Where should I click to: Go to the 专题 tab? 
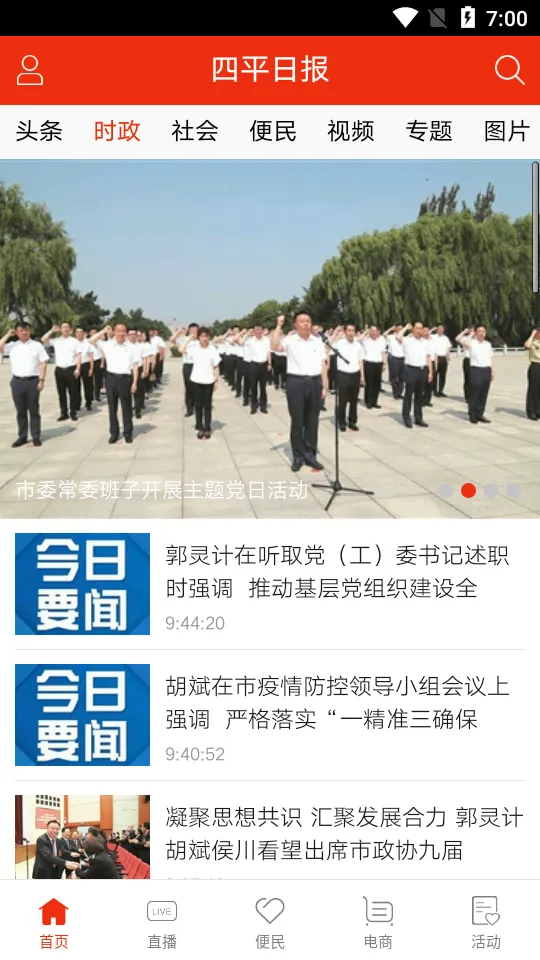click(x=429, y=131)
